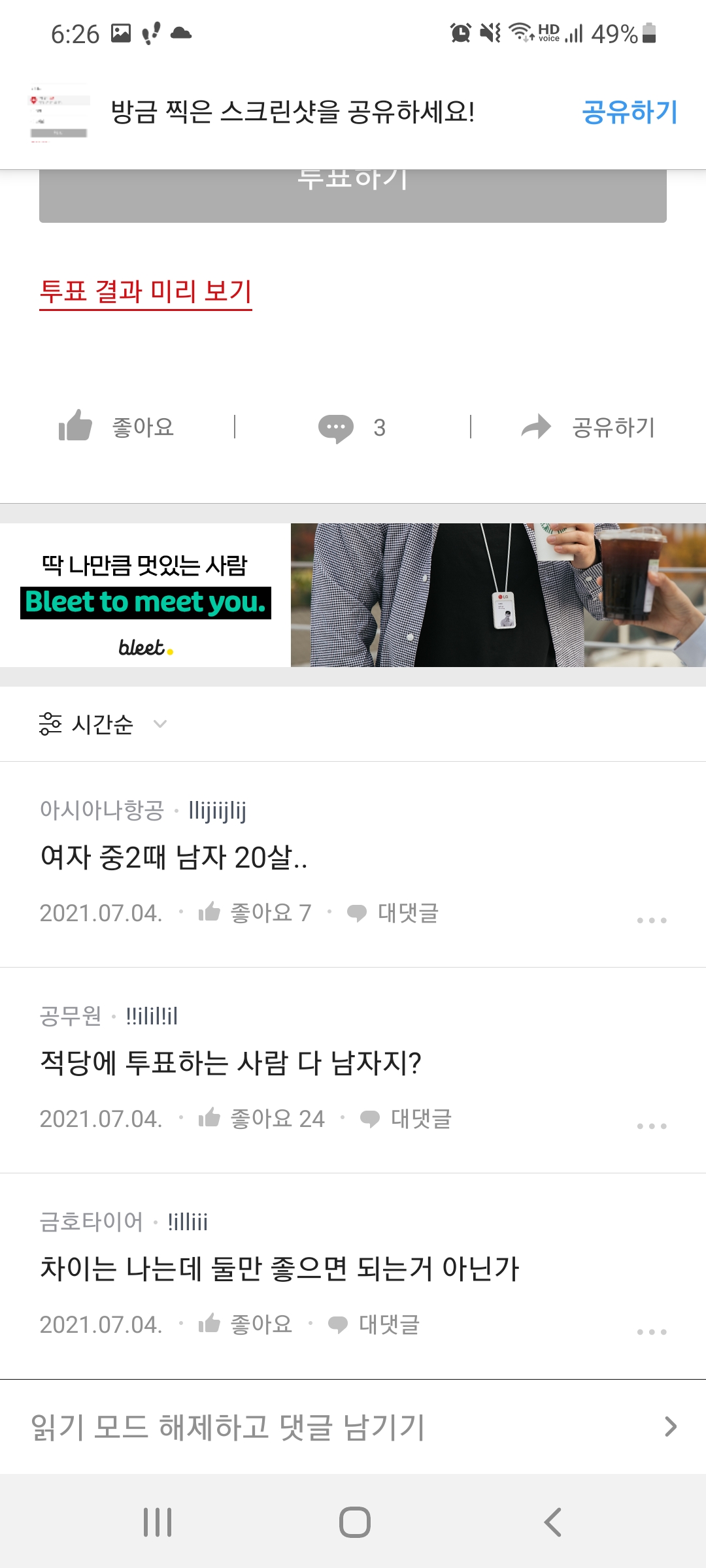Reply to the 아시아나항공 comment via 대댓글

(393, 913)
